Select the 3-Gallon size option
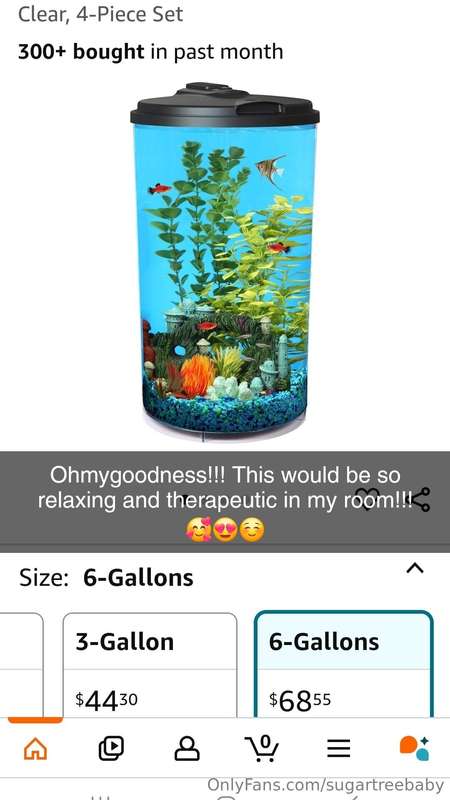This screenshot has width=450, height=800. pyautogui.click(x=150, y=665)
